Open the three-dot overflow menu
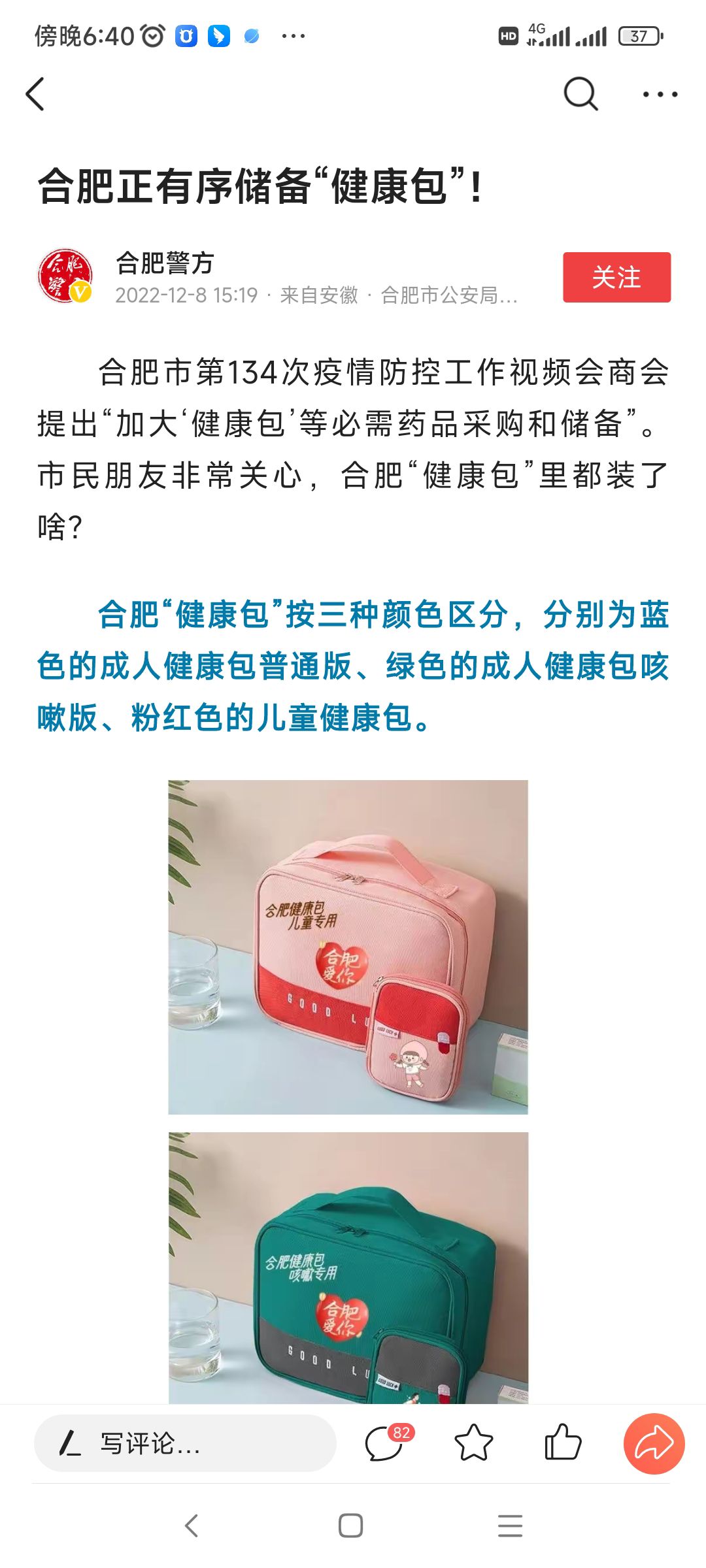 [660, 94]
